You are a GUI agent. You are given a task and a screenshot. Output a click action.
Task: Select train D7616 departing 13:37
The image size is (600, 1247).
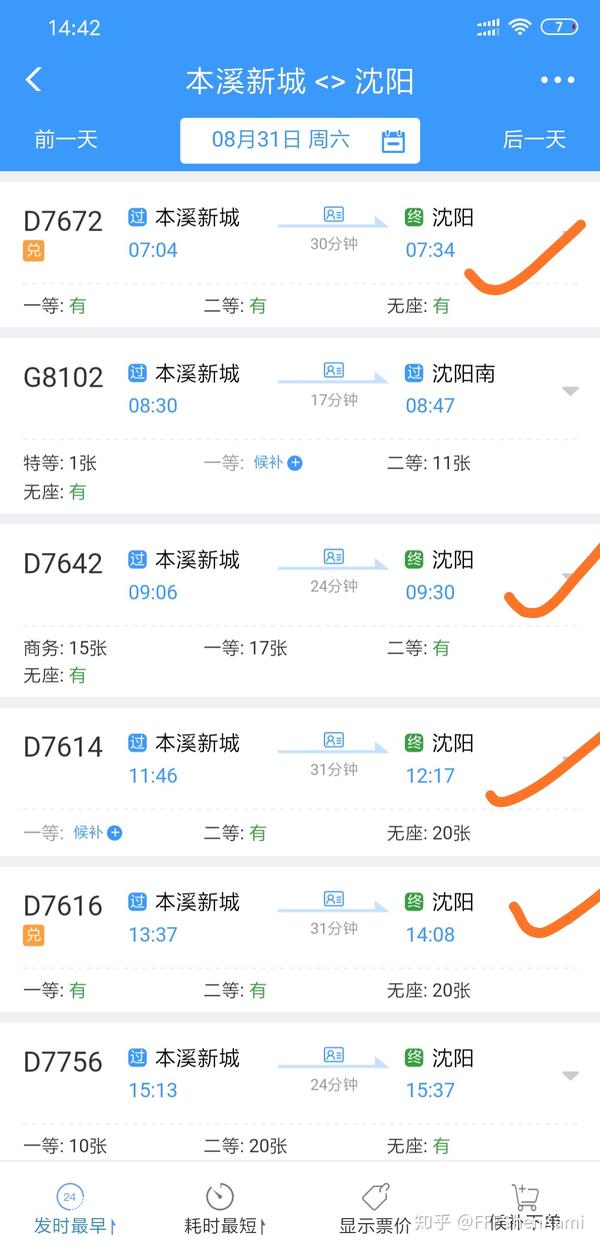click(x=300, y=939)
